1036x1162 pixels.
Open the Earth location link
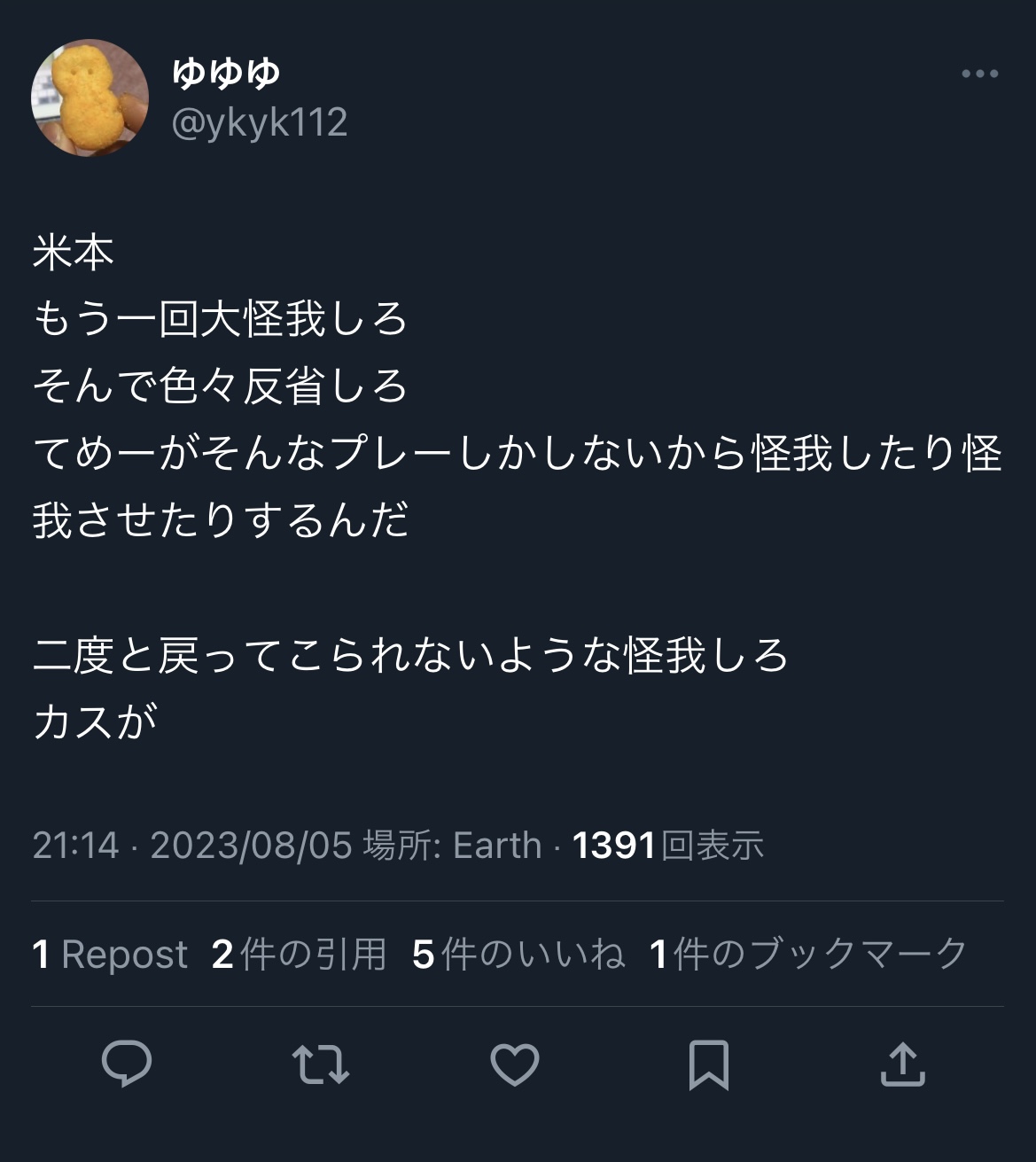(496, 846)
